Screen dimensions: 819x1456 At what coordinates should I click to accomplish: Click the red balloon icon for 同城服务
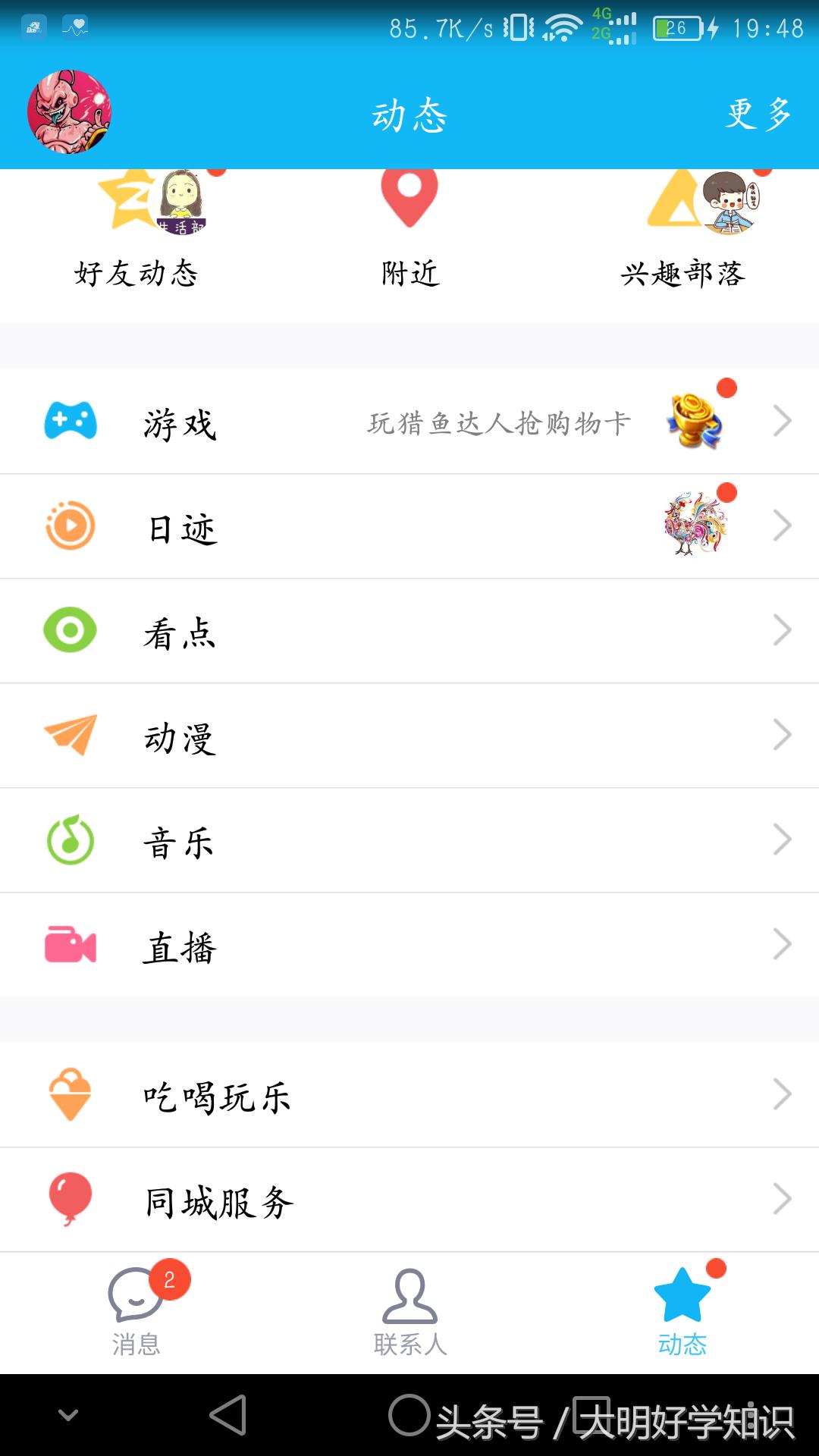pos(70,1199)
